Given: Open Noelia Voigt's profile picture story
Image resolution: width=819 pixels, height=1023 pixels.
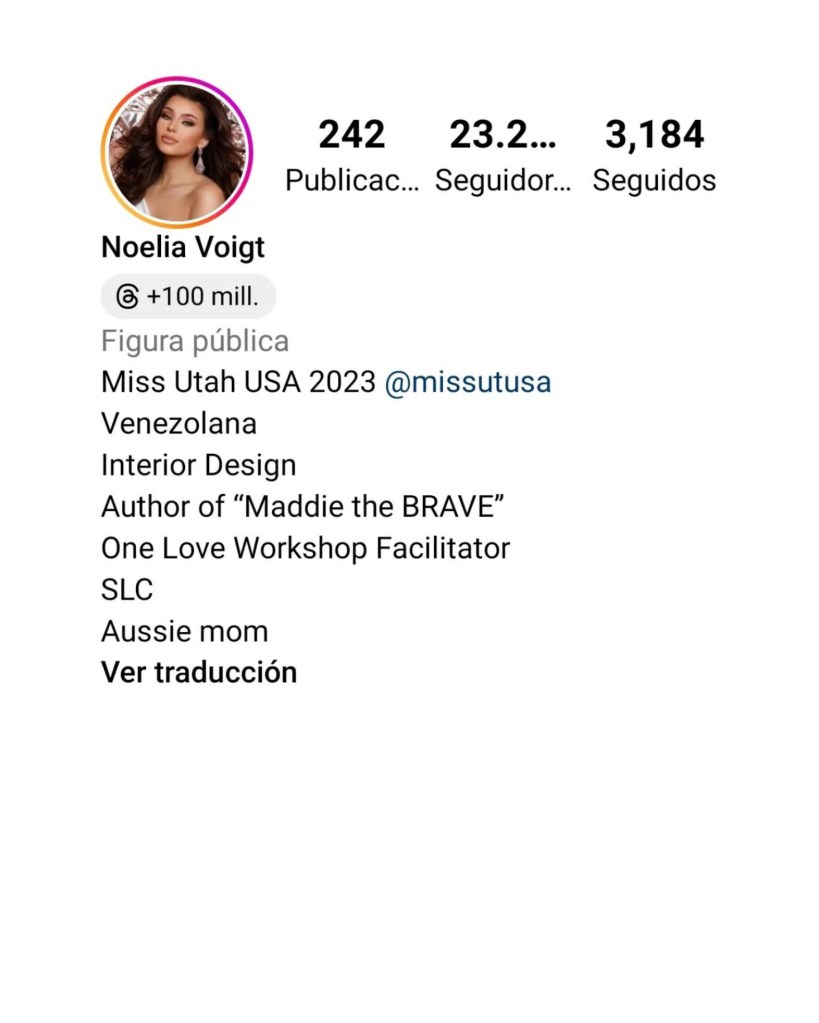Looking at the screenshot, I should 177,153.
